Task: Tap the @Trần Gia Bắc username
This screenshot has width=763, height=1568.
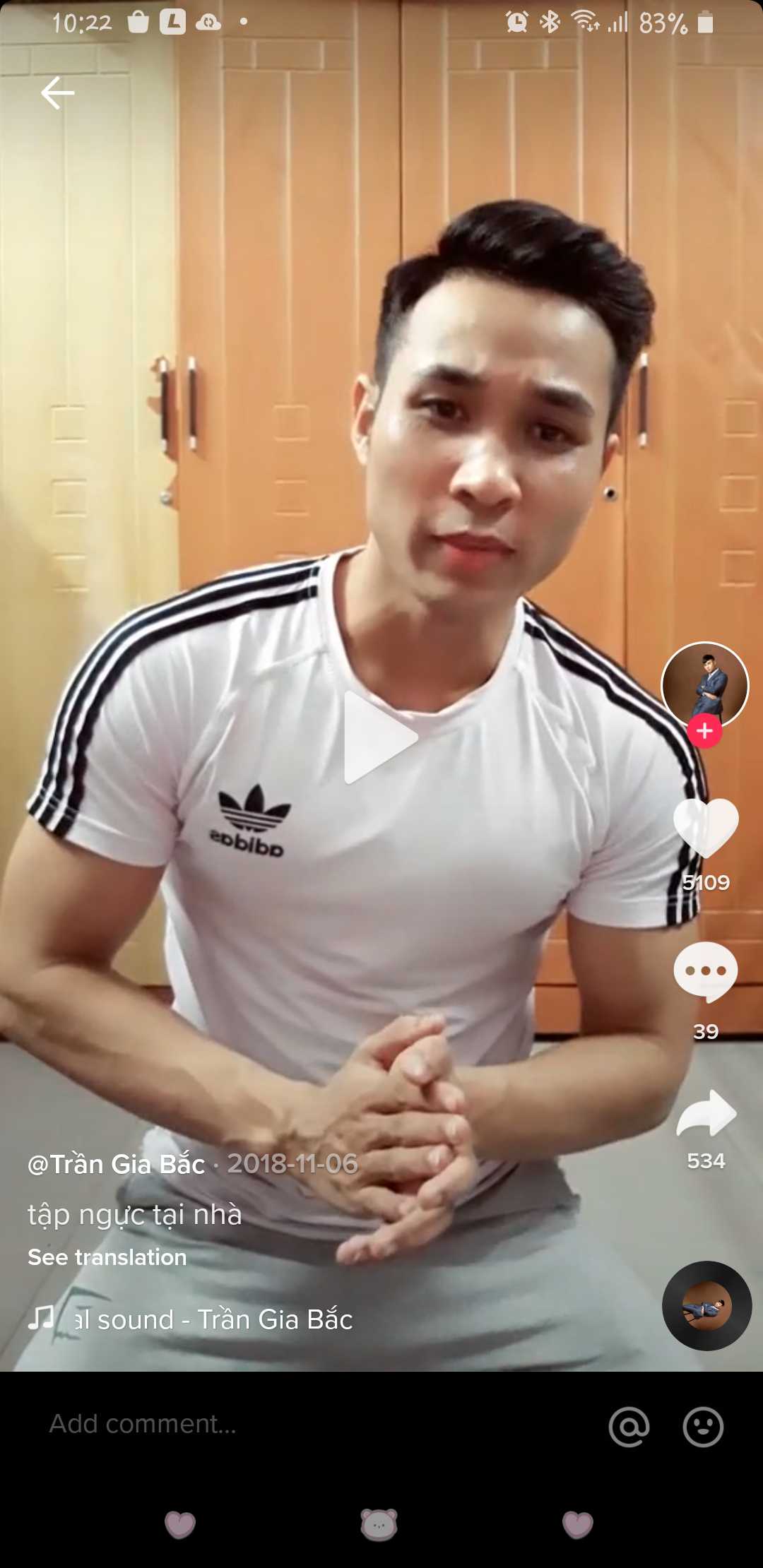Action: pyautogui.click(x=117, y=1164)
